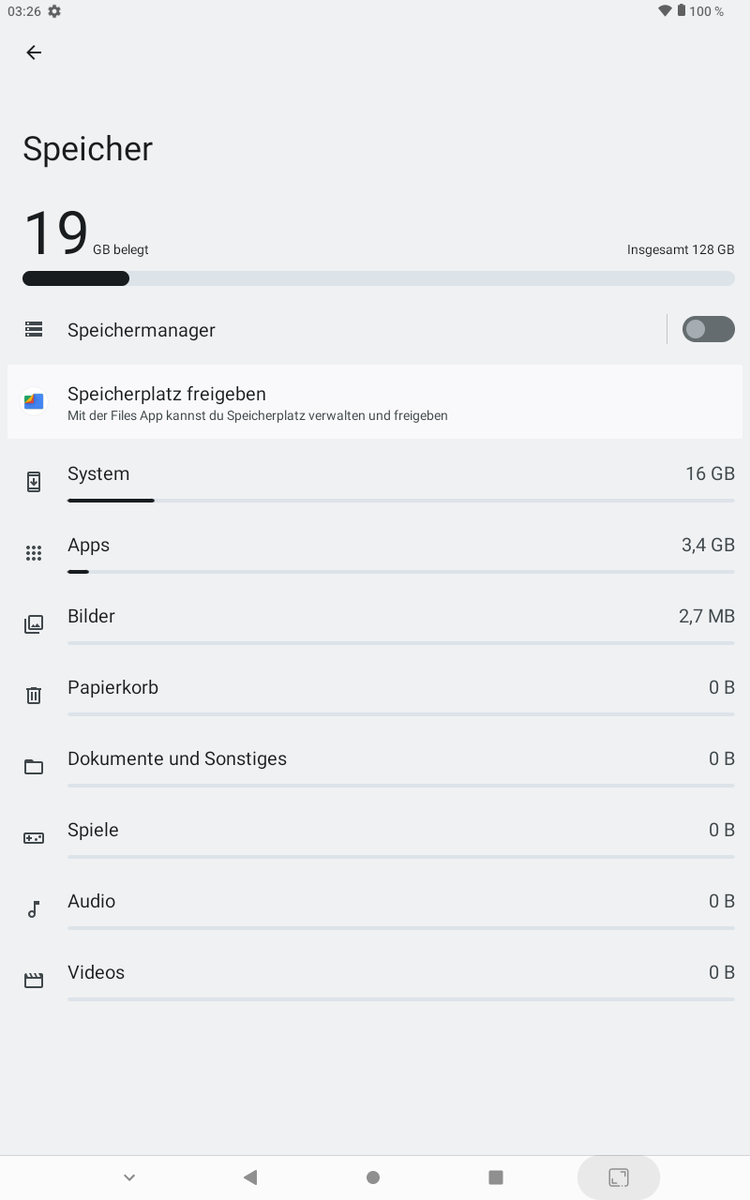
Task: Open the Papierkorb entry
Action: click(374, 693)
